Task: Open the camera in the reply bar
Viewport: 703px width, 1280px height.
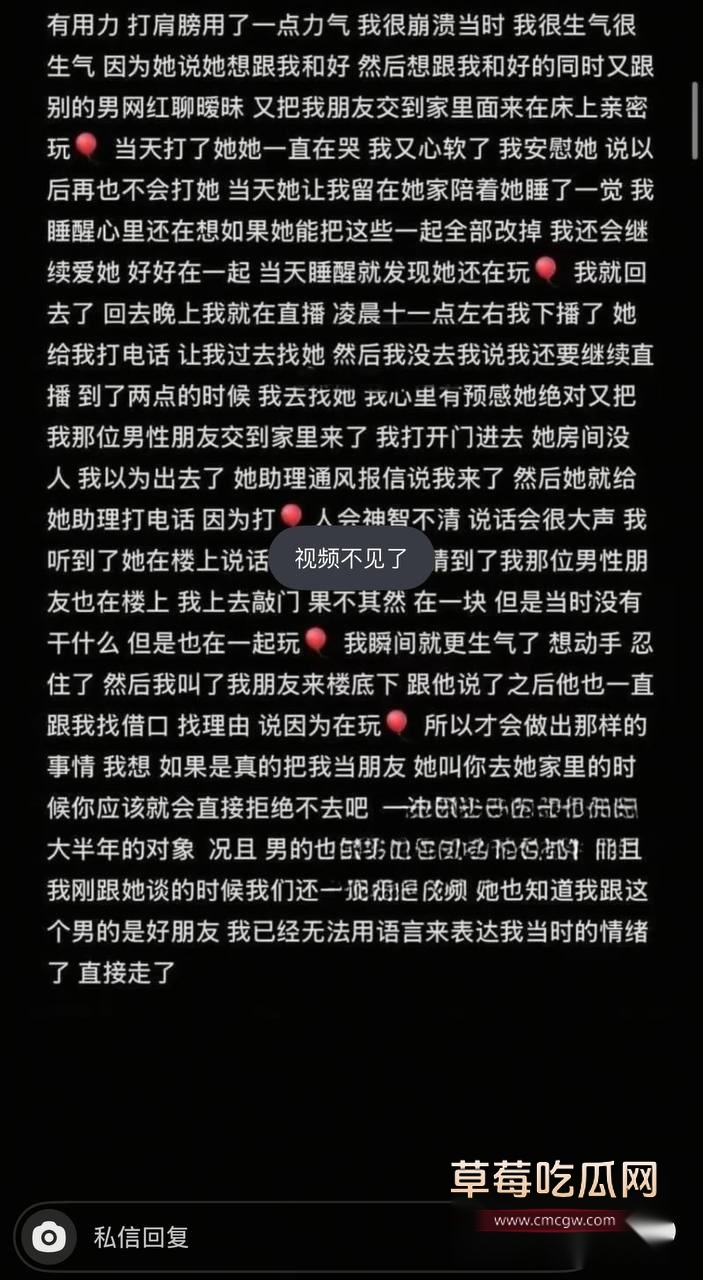Action: [48, 1238]
